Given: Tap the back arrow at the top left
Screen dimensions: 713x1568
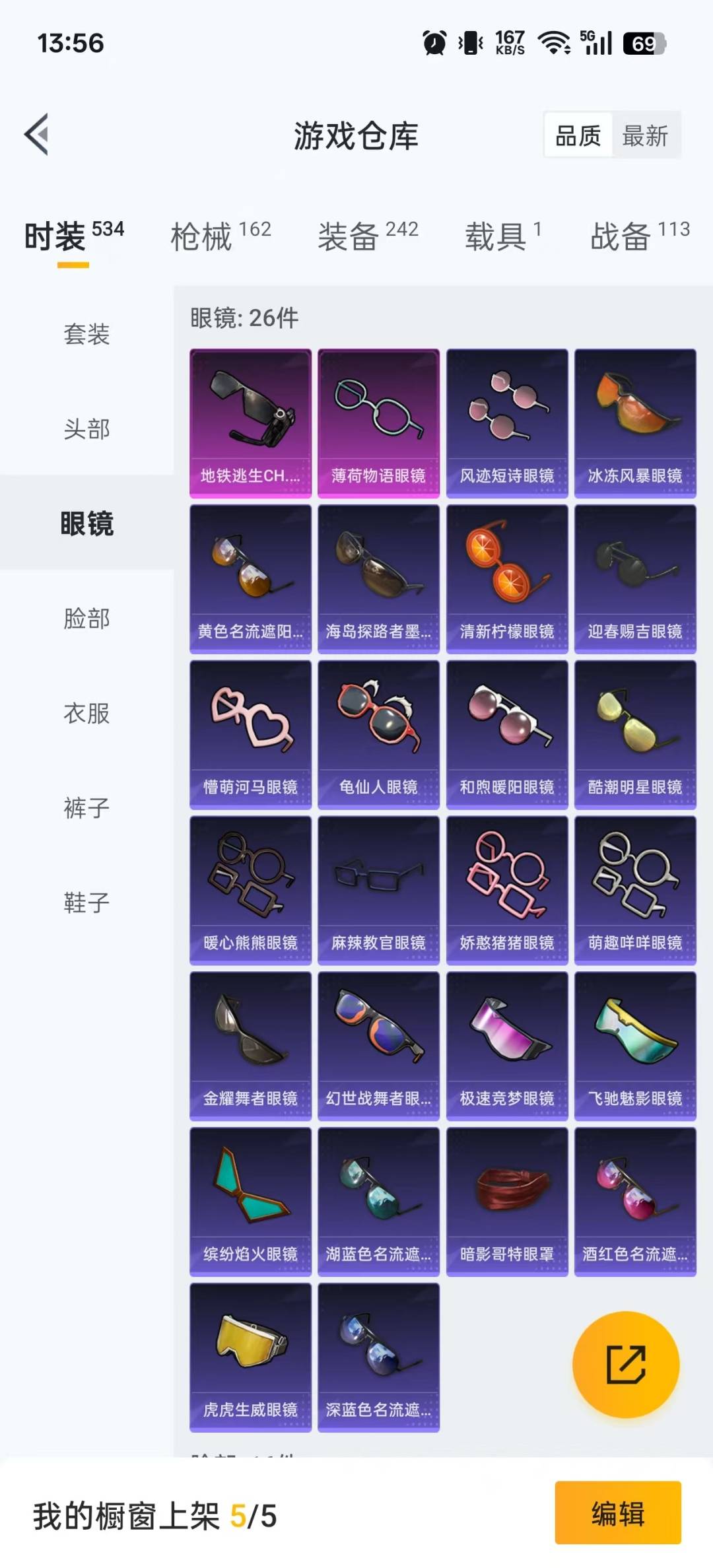Looking at the screenshot, I should click(38, 135).
